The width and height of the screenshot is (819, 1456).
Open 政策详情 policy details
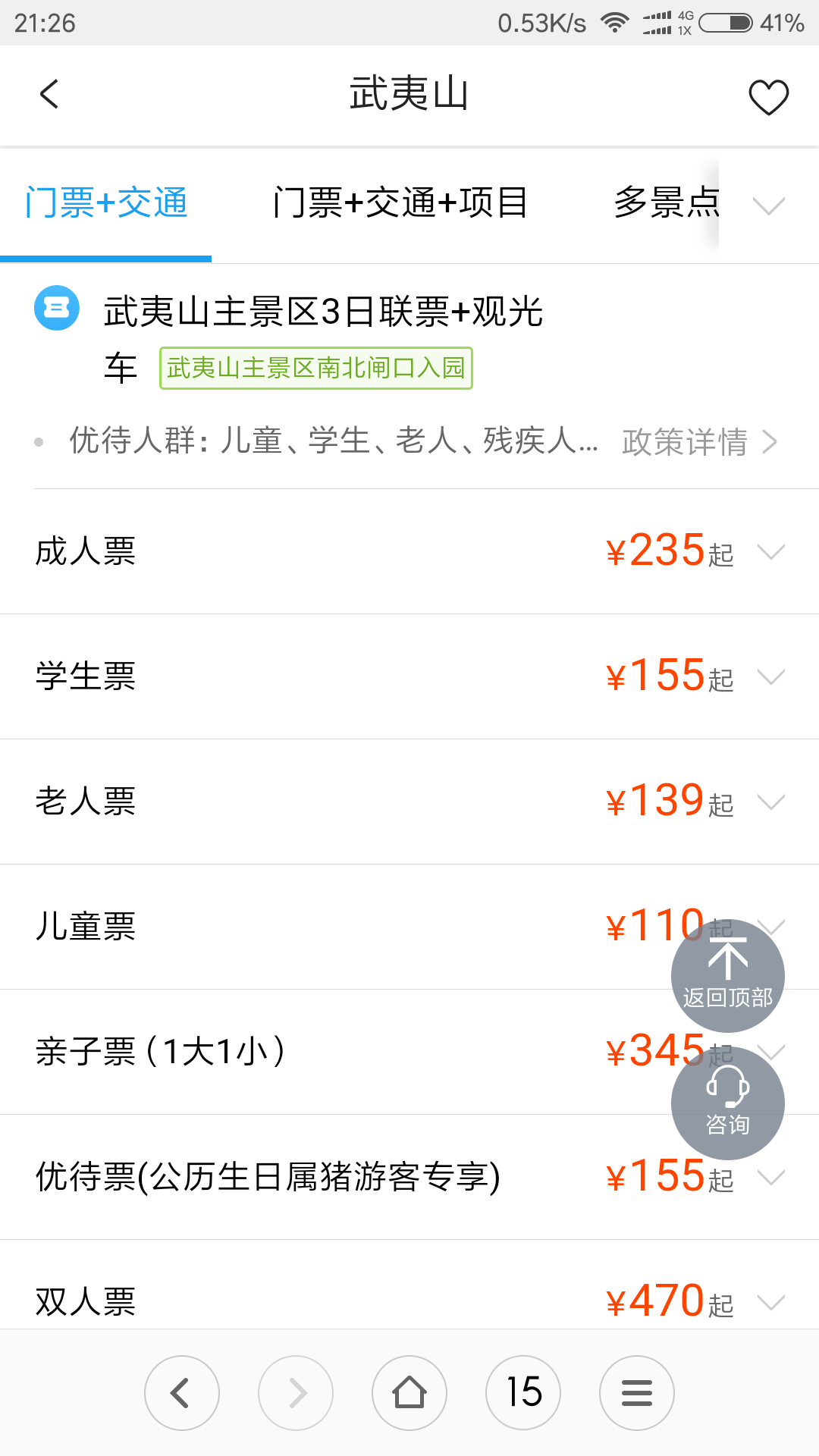(698, 441)
